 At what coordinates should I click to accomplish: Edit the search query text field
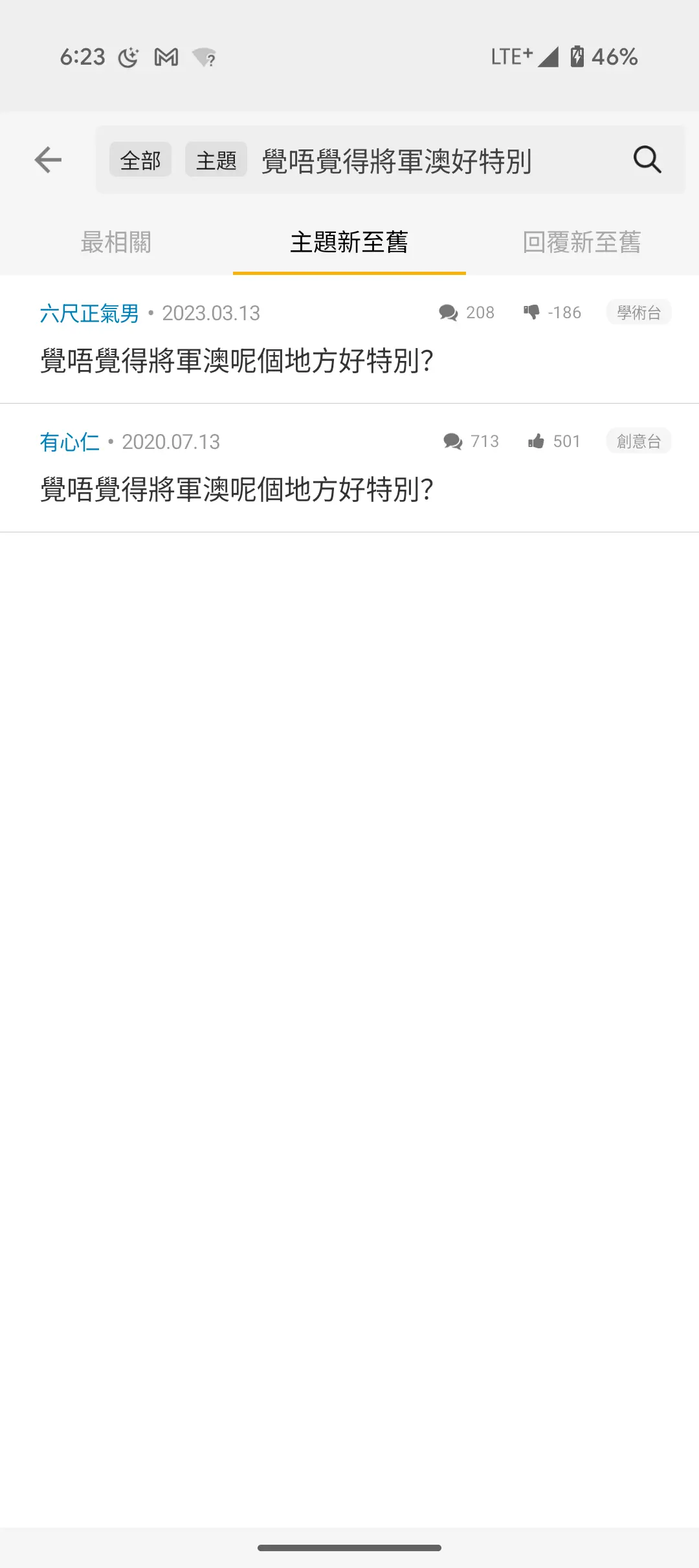click(x=440, y=160)
